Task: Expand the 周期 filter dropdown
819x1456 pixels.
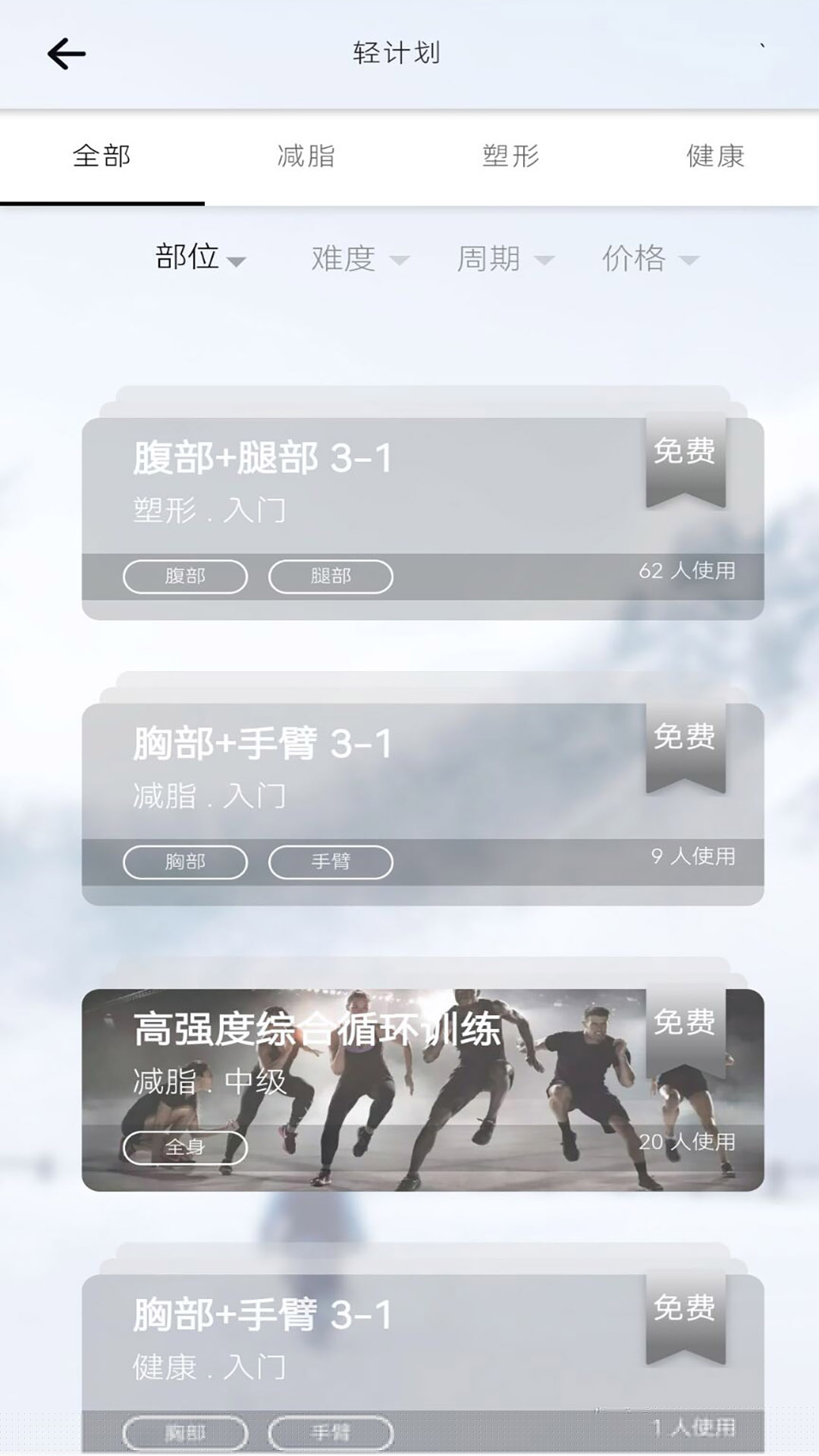Action: click(x=505, y=259)
